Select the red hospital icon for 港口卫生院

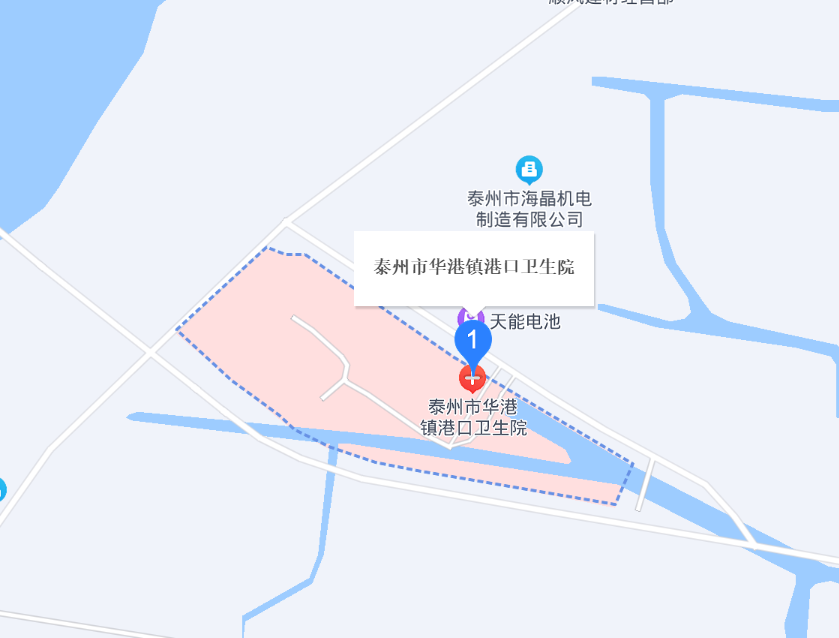coord(472,379)
